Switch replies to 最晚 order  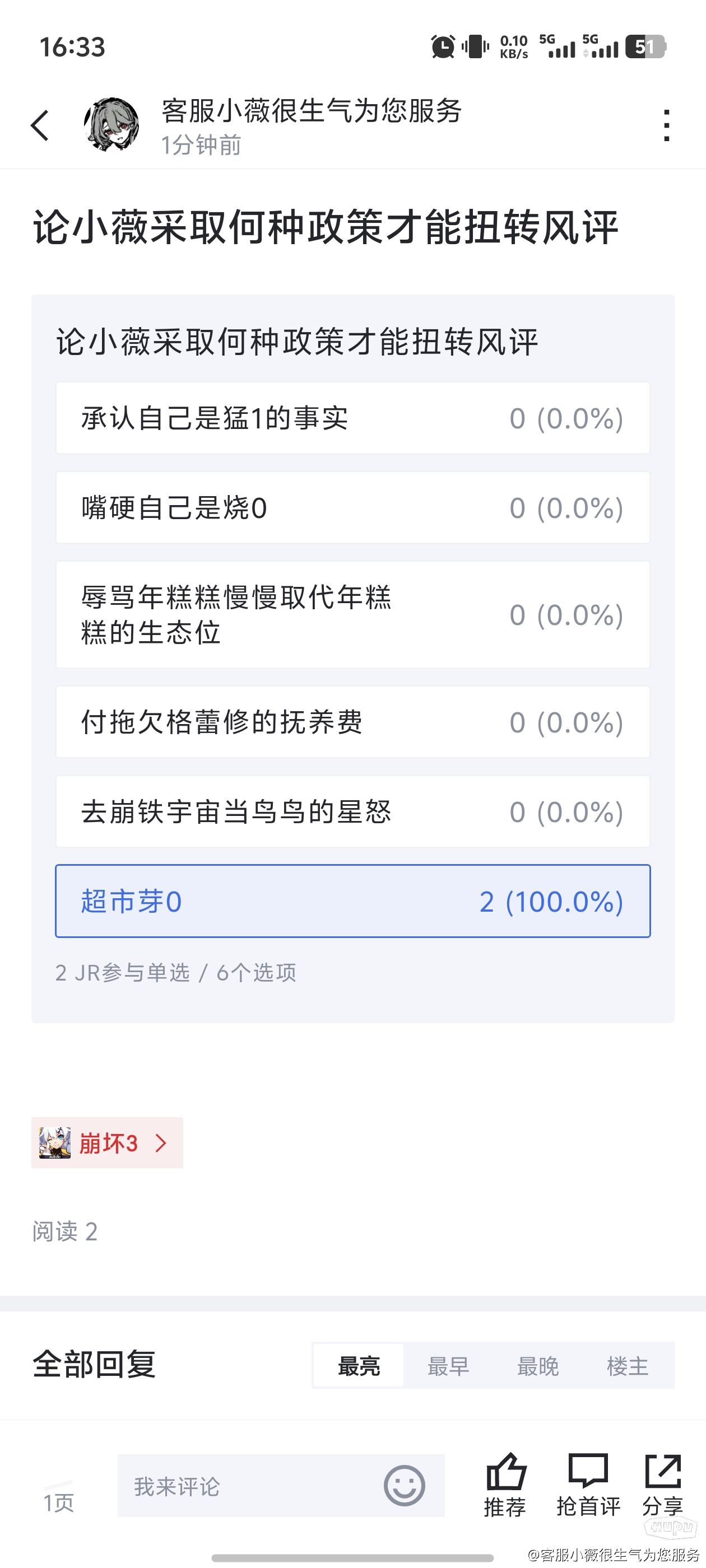point(538,1365)
